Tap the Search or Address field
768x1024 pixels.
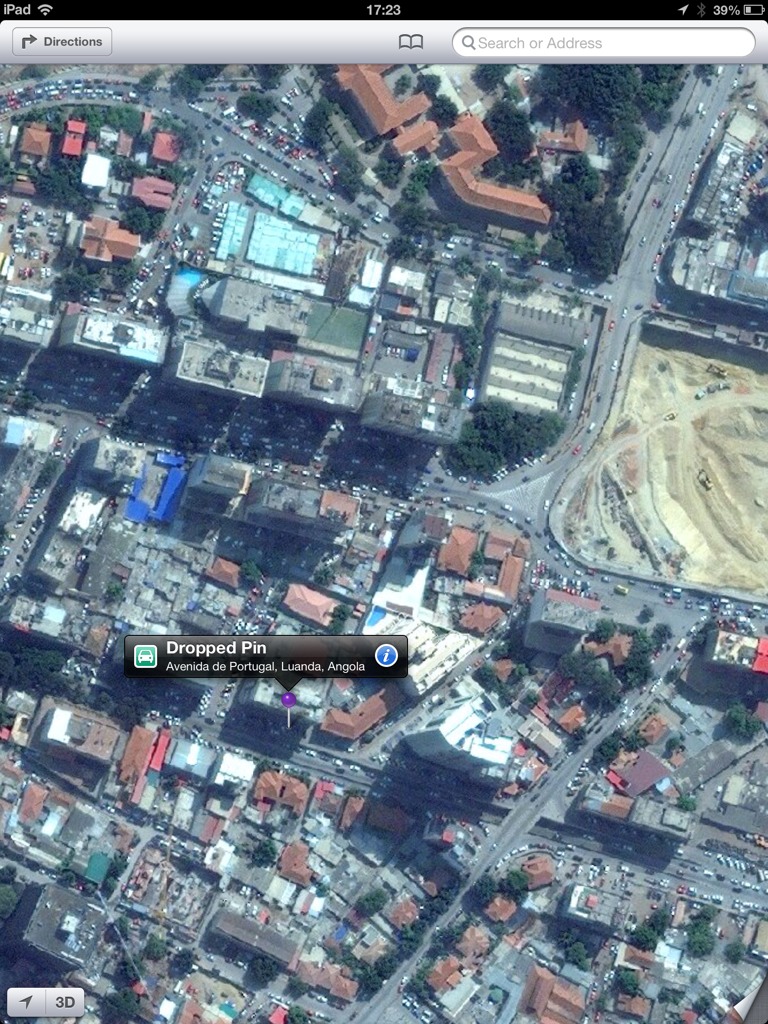(604, 43)
